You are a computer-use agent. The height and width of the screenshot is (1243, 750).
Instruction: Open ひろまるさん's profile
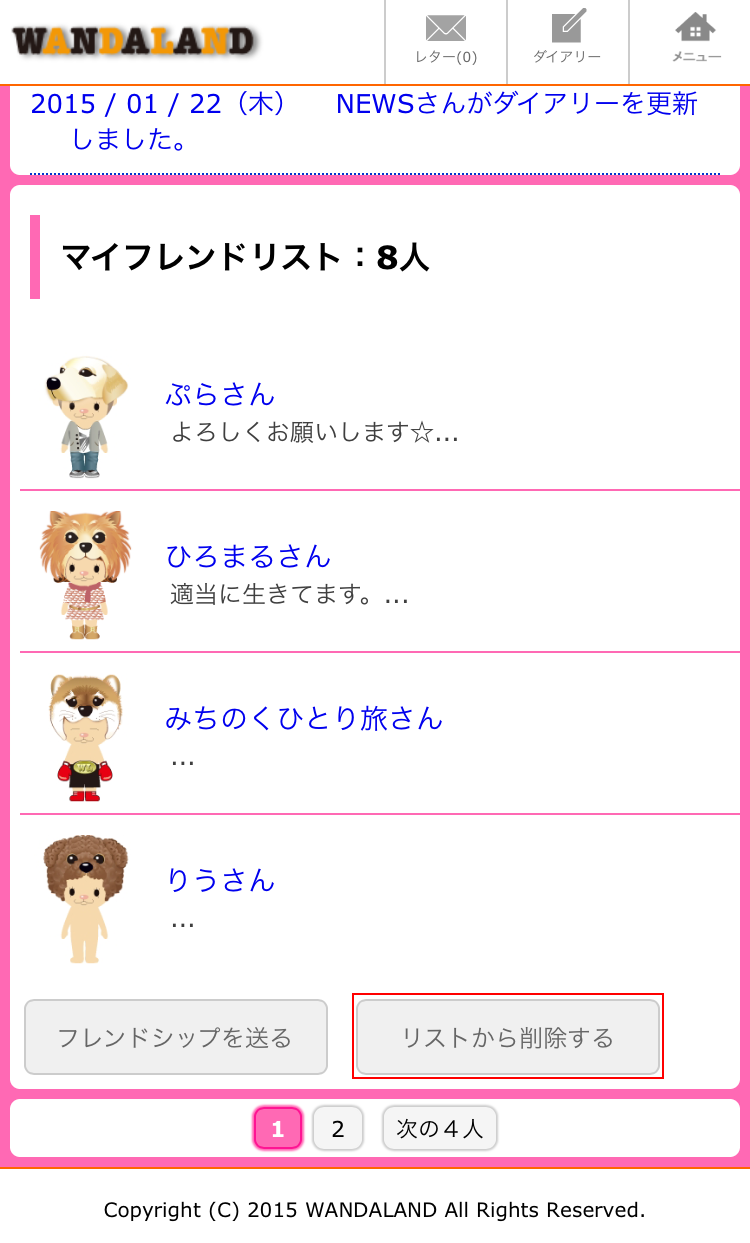[248, 555]
